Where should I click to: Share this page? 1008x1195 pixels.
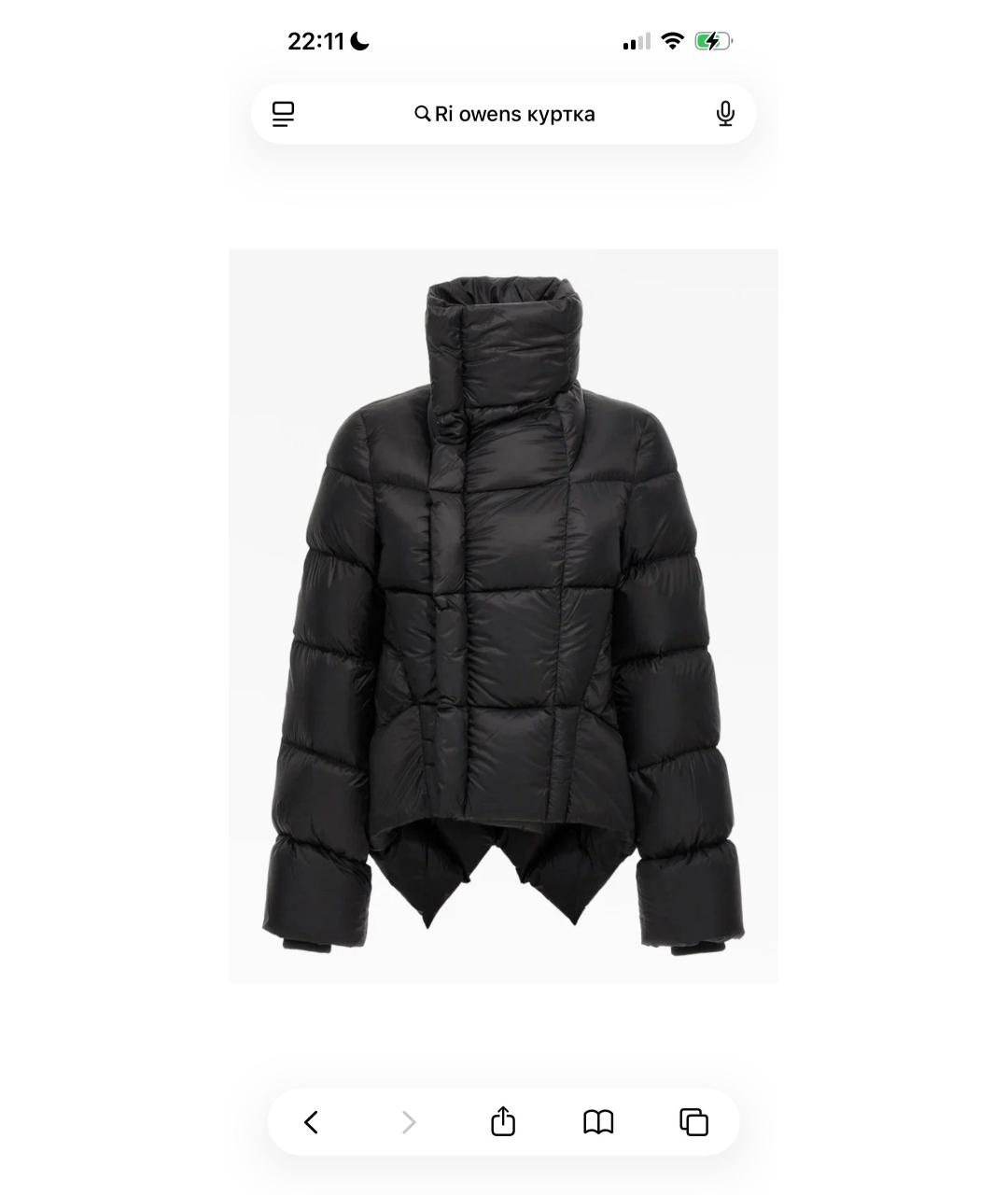click(x=503, y=1122)
